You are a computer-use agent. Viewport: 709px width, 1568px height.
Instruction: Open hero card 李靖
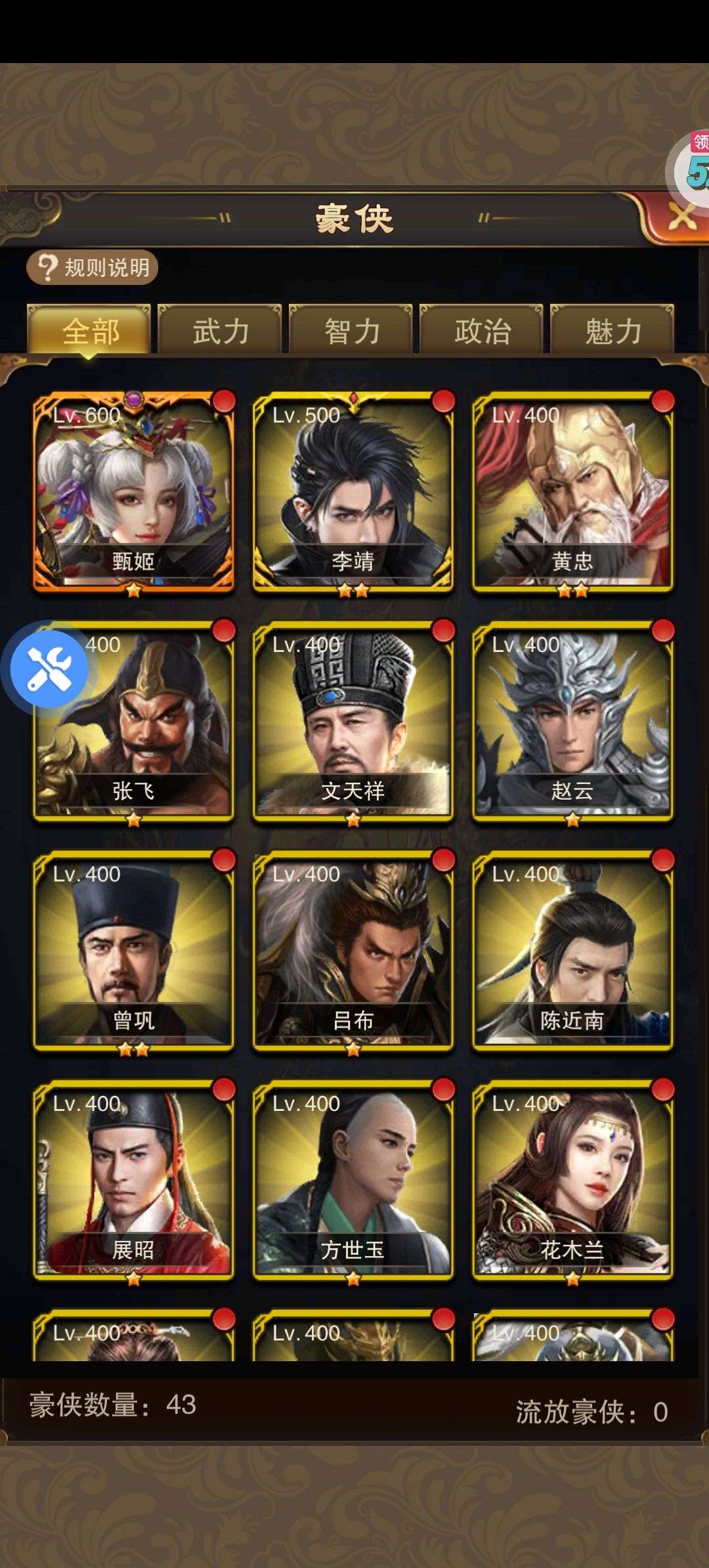(x=353, y=492)
